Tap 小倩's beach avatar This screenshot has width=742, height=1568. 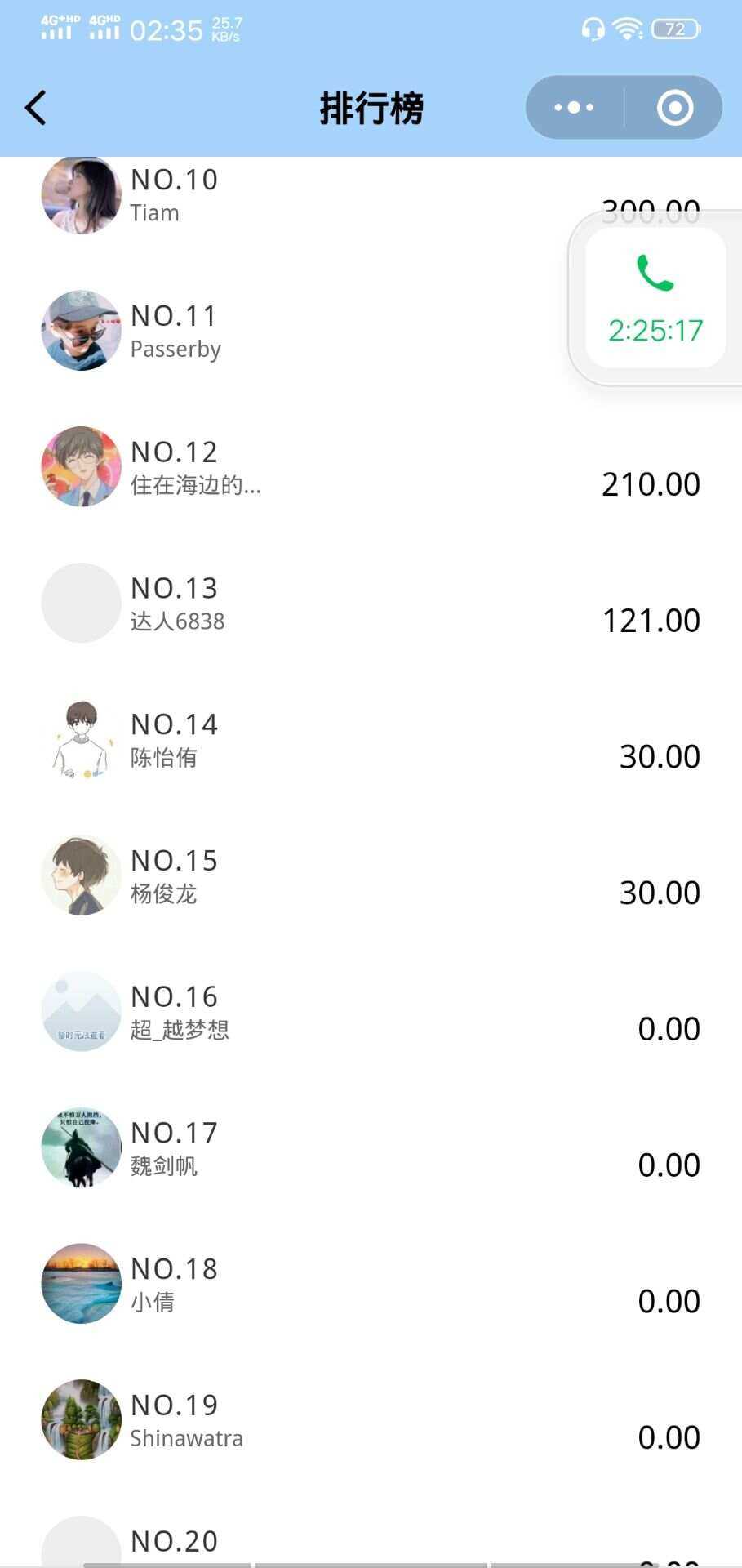(x=81, y=1283)
